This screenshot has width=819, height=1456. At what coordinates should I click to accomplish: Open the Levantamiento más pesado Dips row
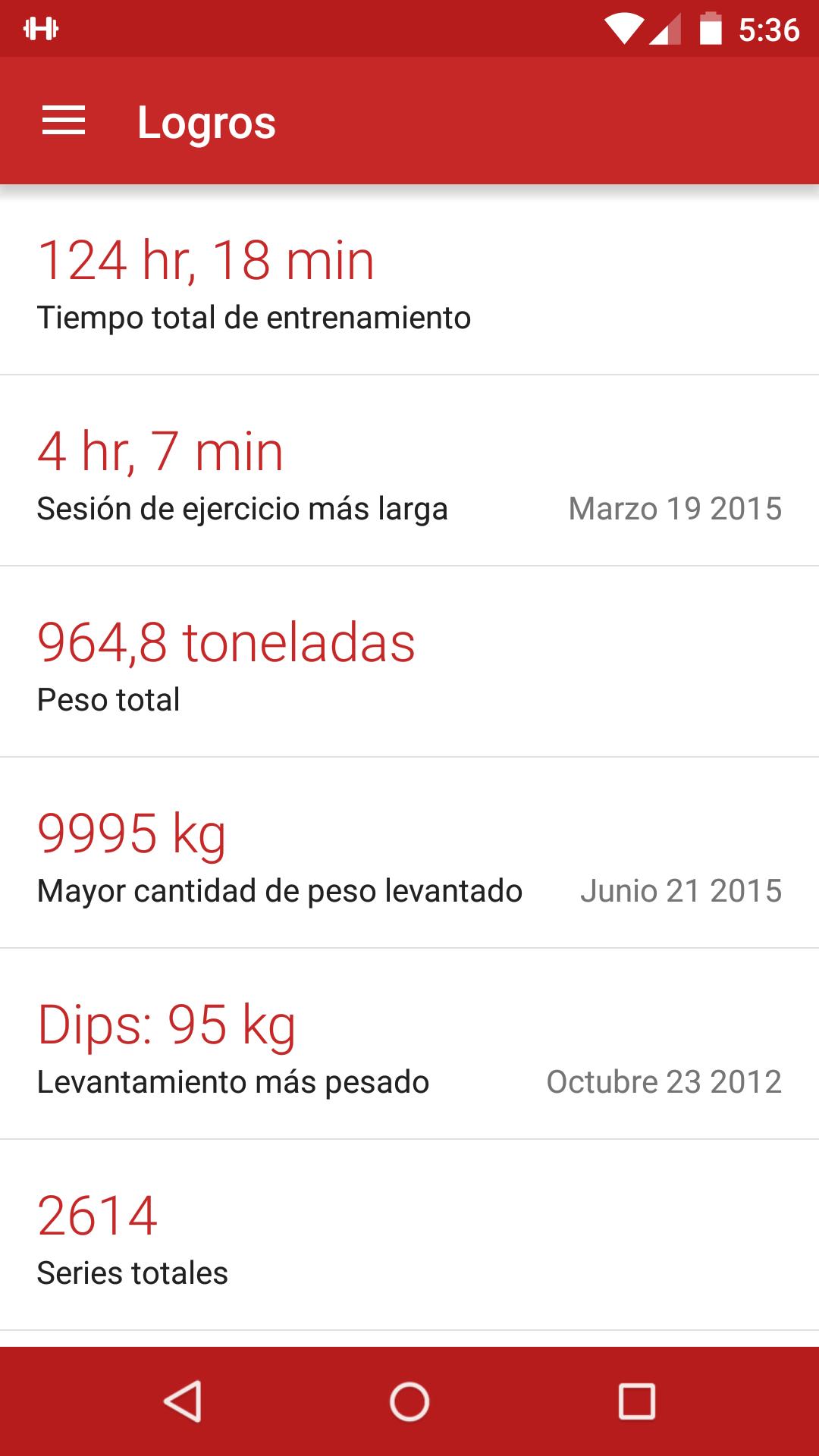pyautogui.click(x=409, y=1043)
